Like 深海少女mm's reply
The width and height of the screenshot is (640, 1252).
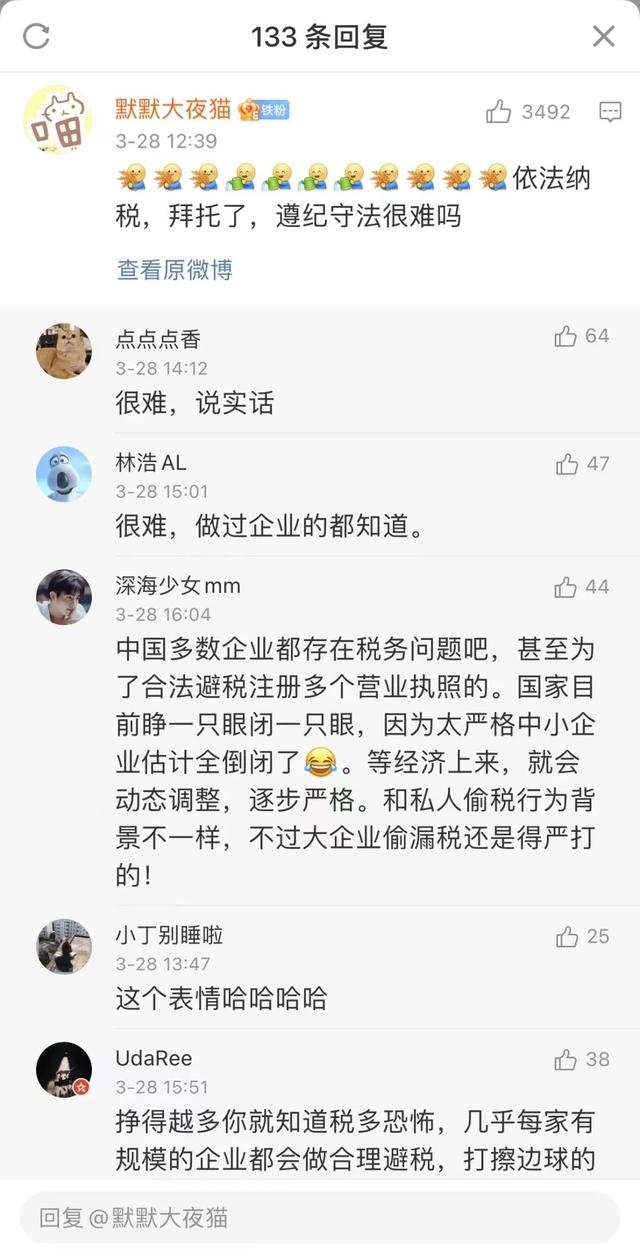pyautogui.click(x=567, y=587)
